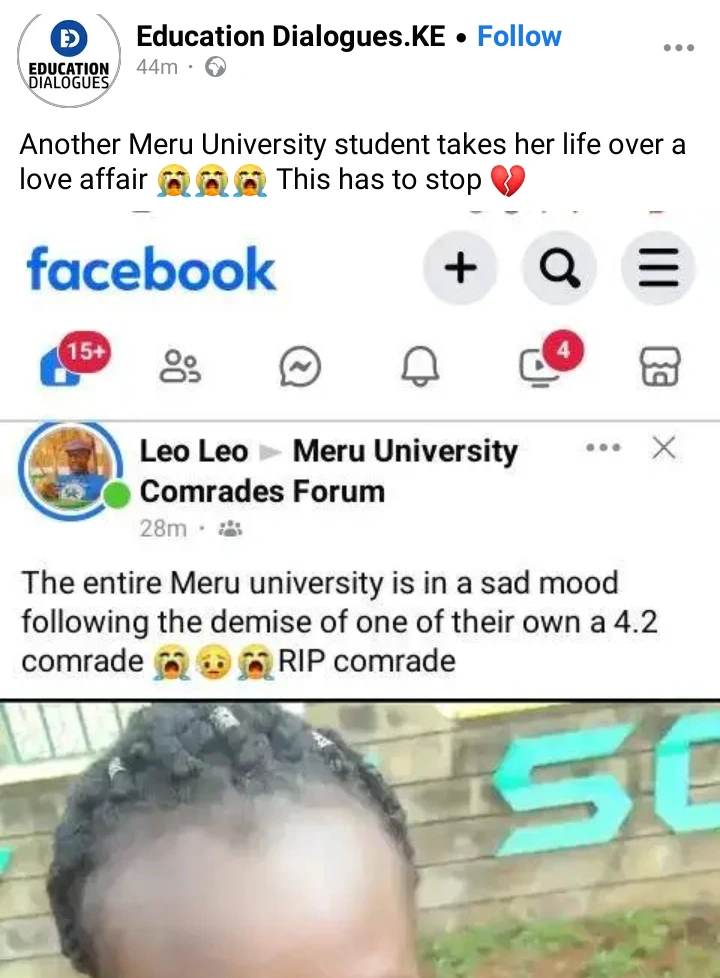Screen dimensions: 720x978
Task: Open post options three-dot menu
Action: point(679,47)
